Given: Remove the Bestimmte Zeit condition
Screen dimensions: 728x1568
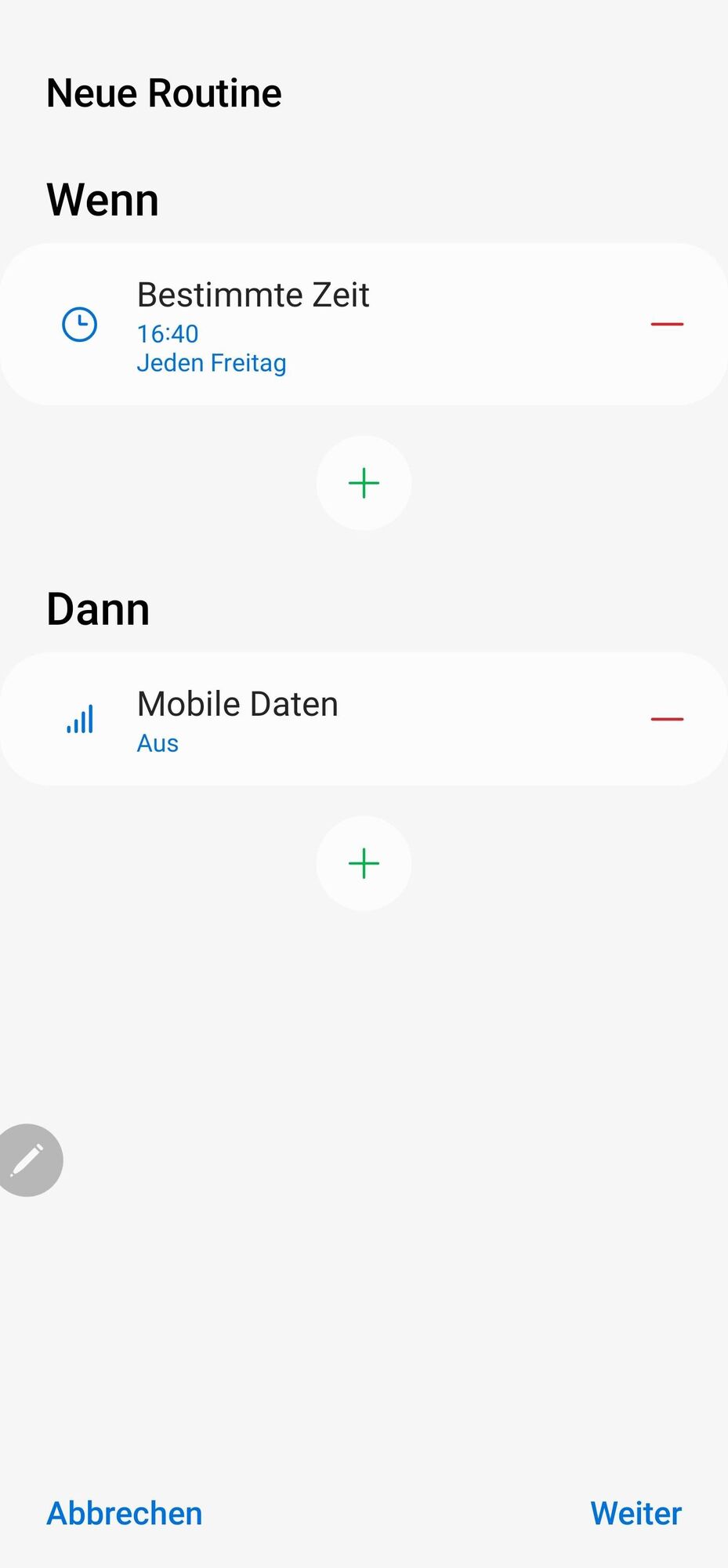Looking at the screenshot, I should 667,324.
